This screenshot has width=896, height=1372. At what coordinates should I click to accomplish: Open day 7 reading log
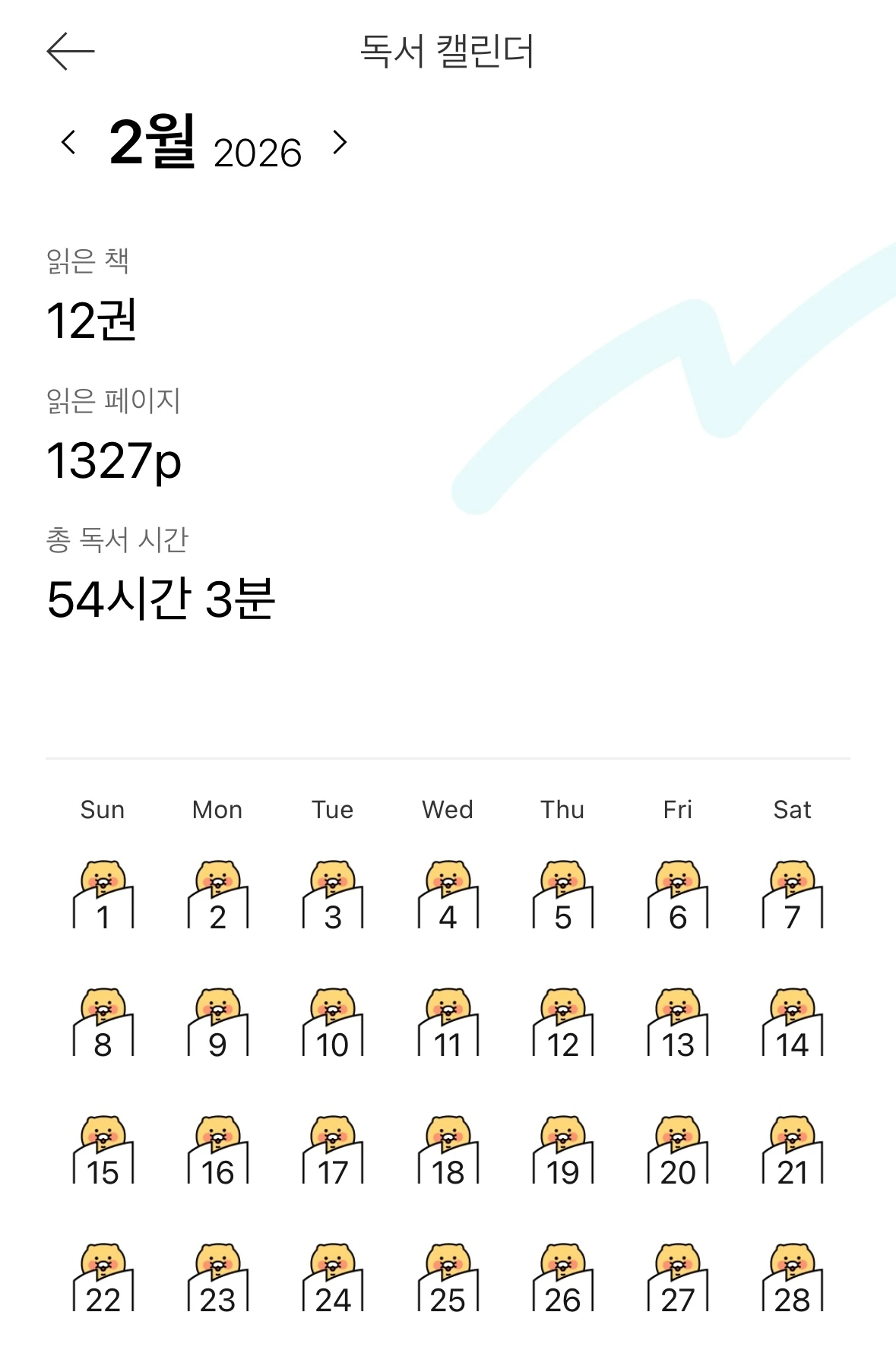792,896
